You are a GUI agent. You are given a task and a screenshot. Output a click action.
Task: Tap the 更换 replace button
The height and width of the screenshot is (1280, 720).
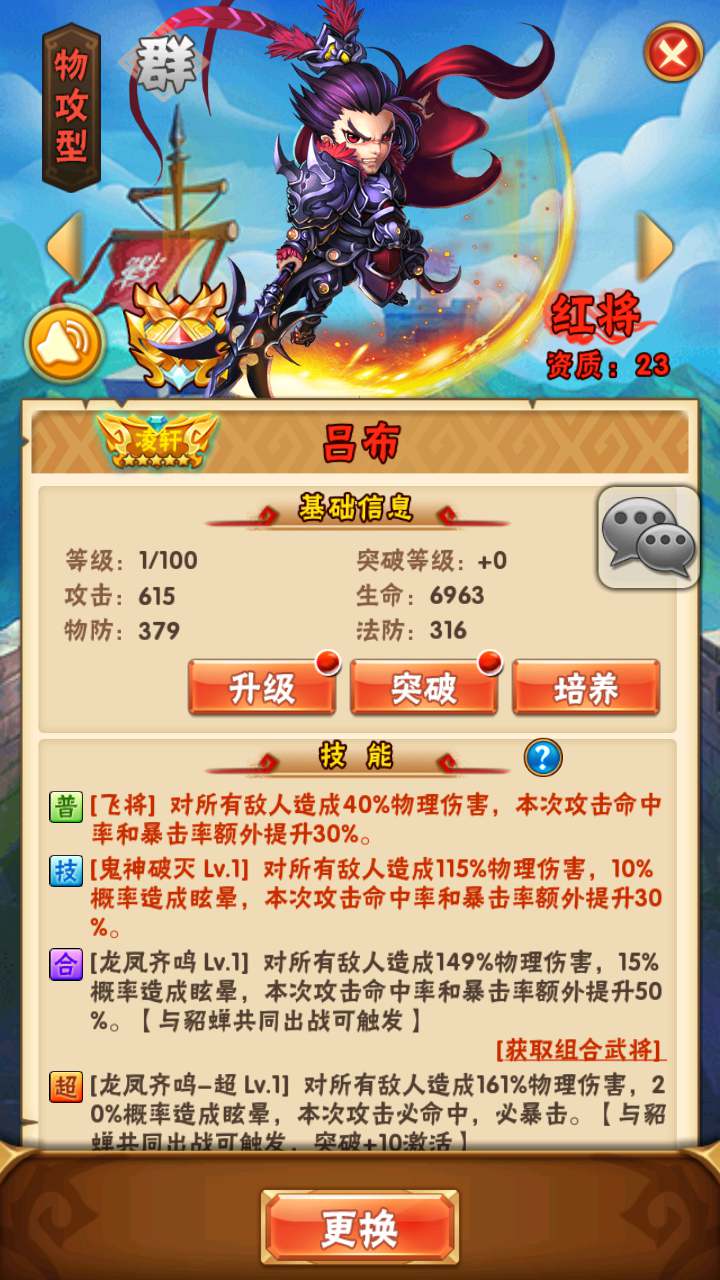tap(360, 1228)
